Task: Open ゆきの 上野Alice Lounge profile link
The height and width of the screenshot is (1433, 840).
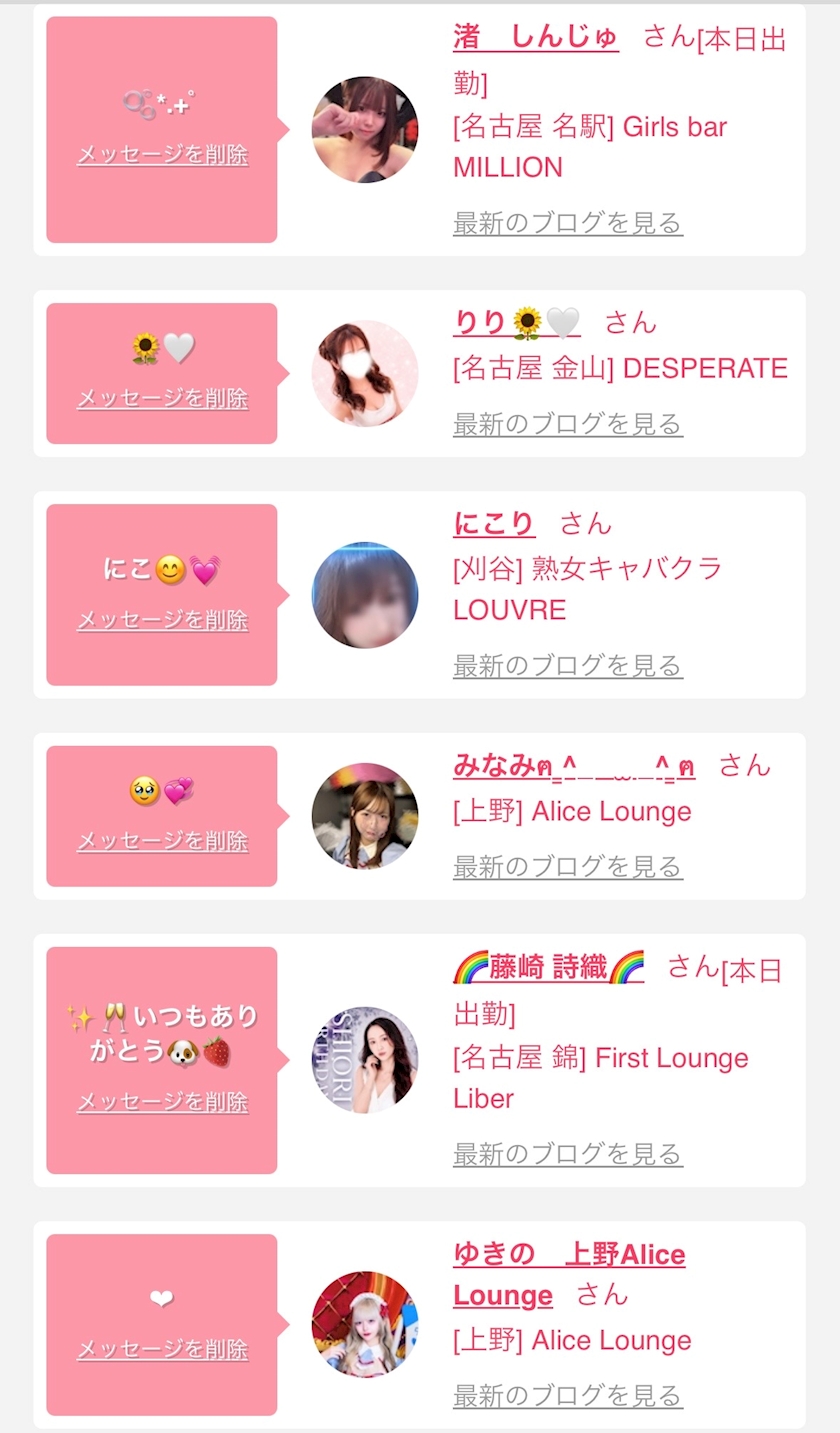Action: [x=569, y=1274]
